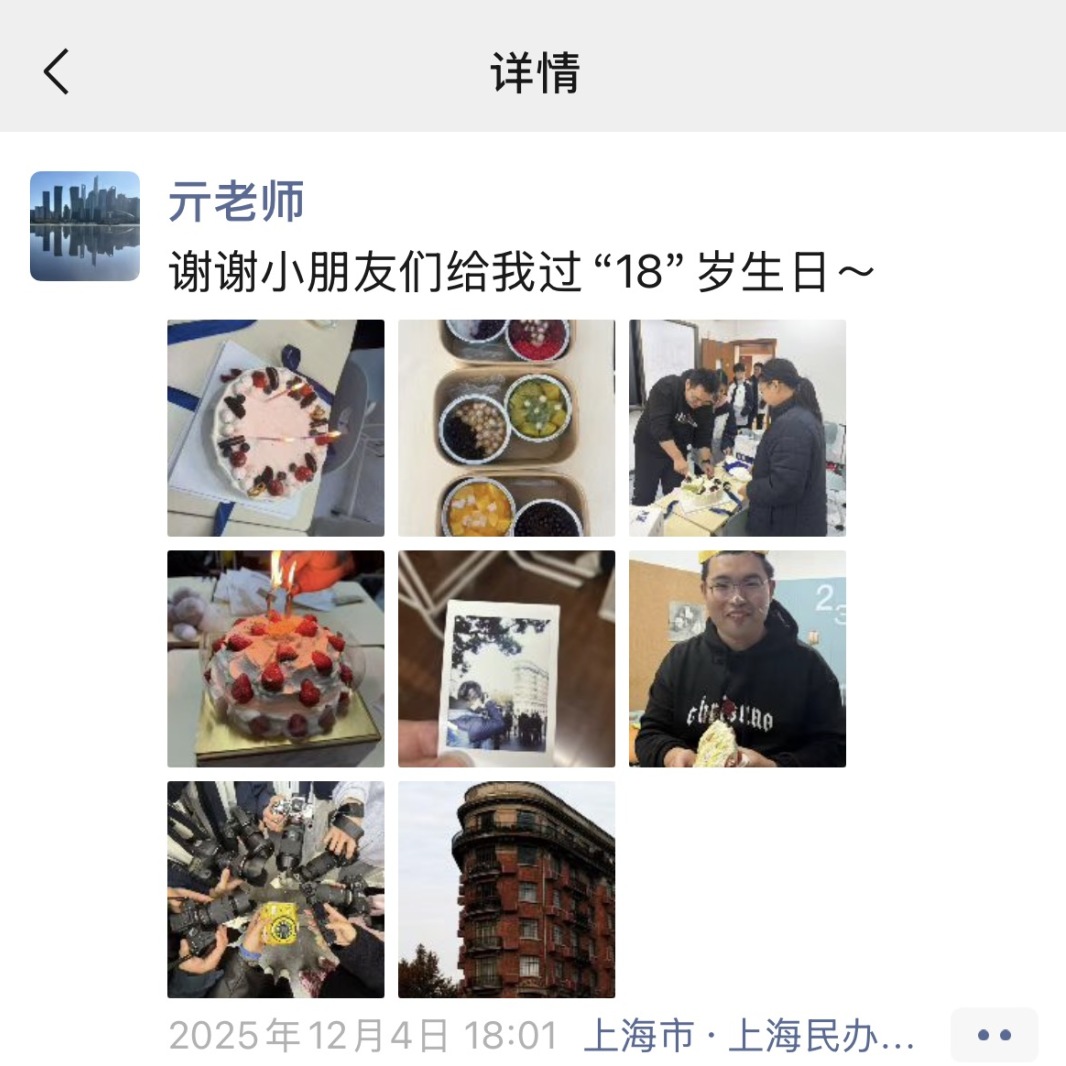This screenshot has width=1066, height=1066.
Task: View the fruit dessert bowls photo
Action: coord(506,428)
